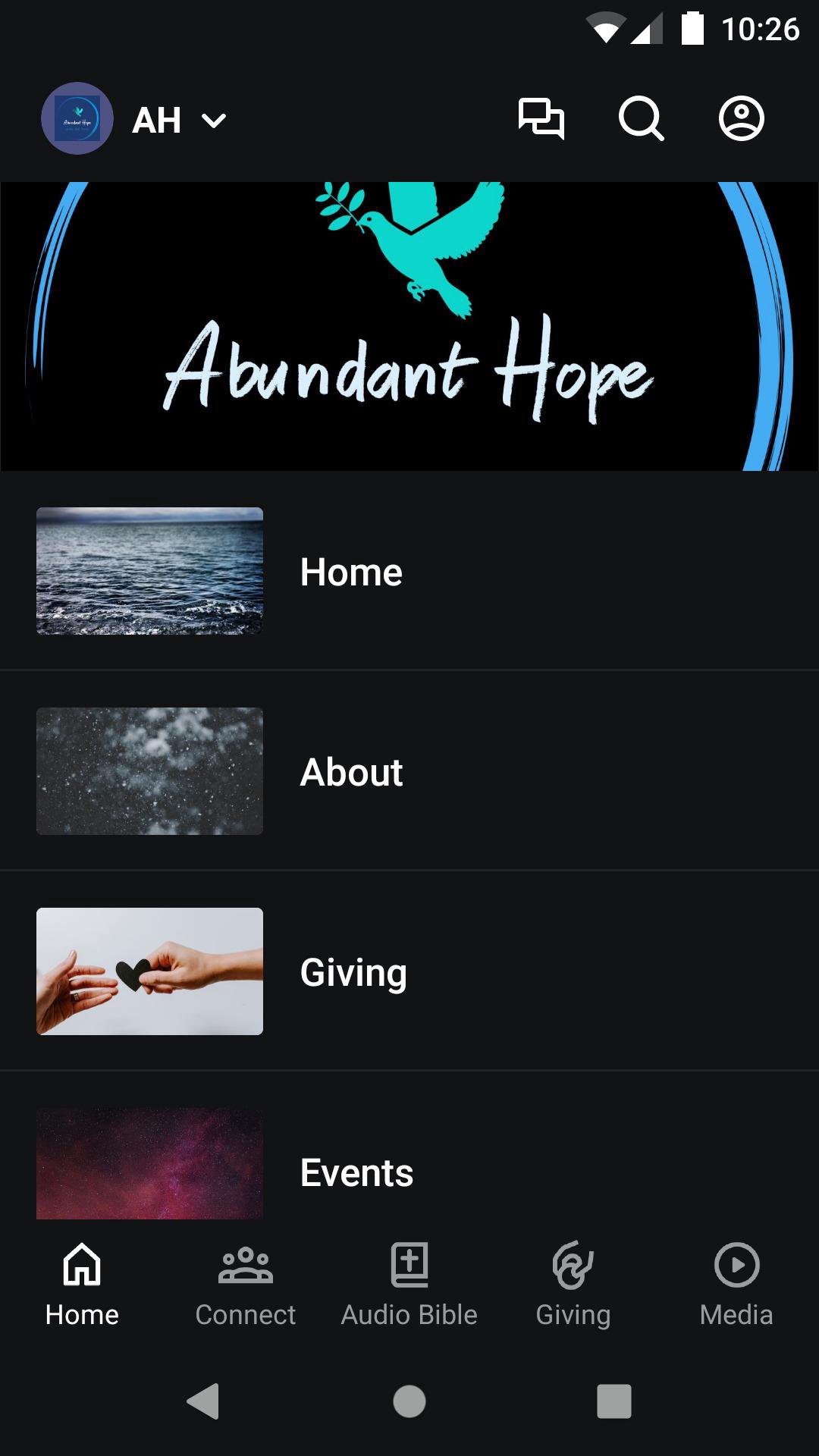Open the Home list row
Viewport: 819px width, 1456px height.
409,571
